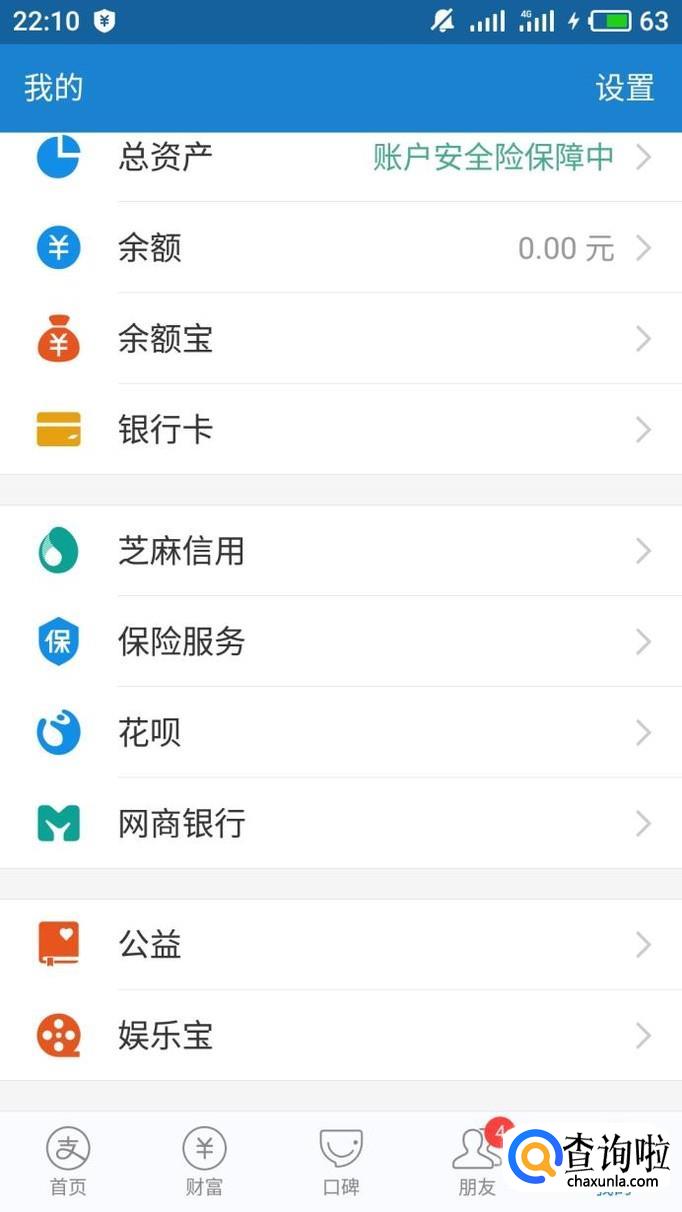
Task: Open 保险服务
Action: tap(340, 642)
